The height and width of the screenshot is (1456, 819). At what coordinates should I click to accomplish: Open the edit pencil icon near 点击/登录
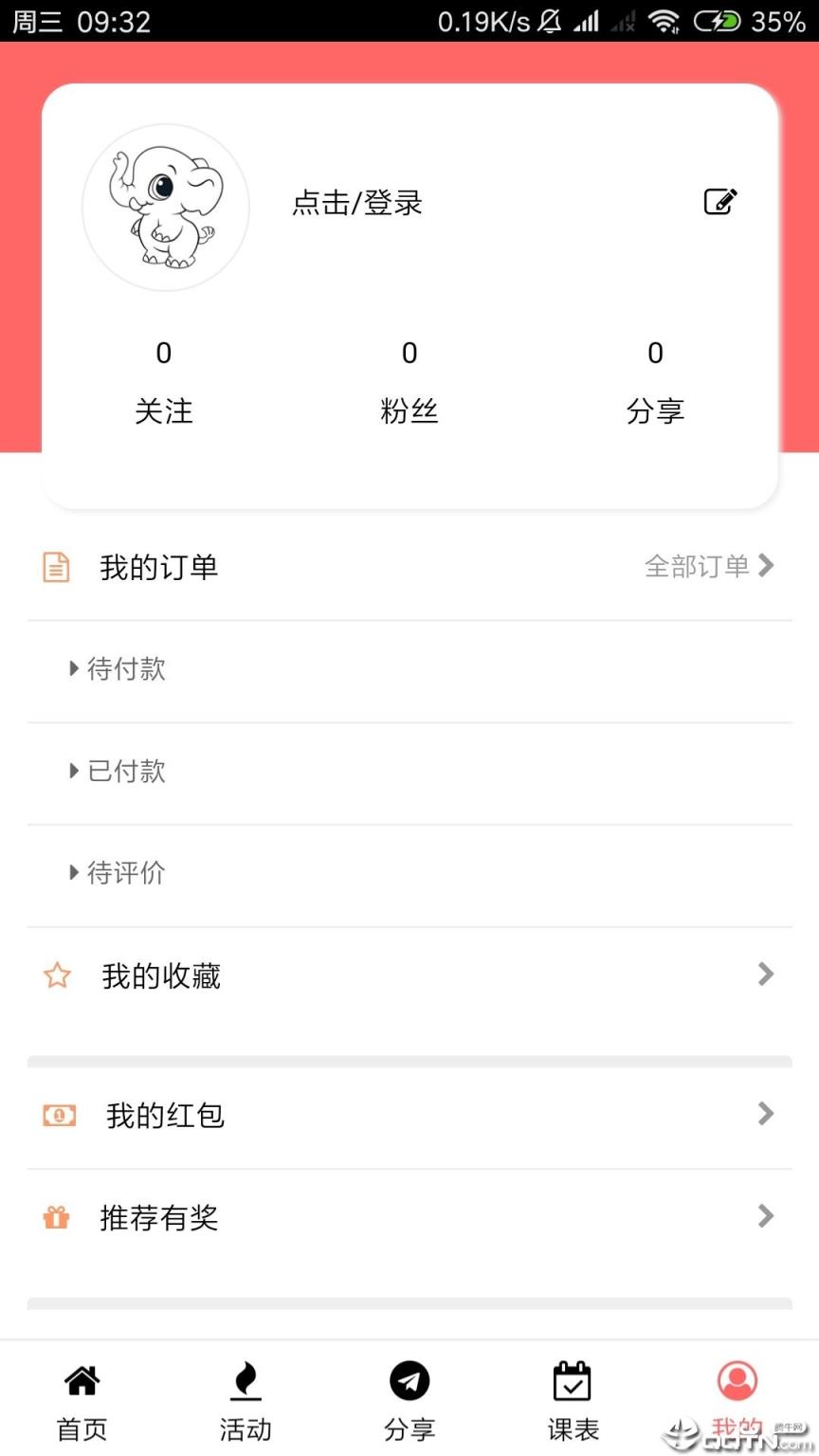coord(720,201)
